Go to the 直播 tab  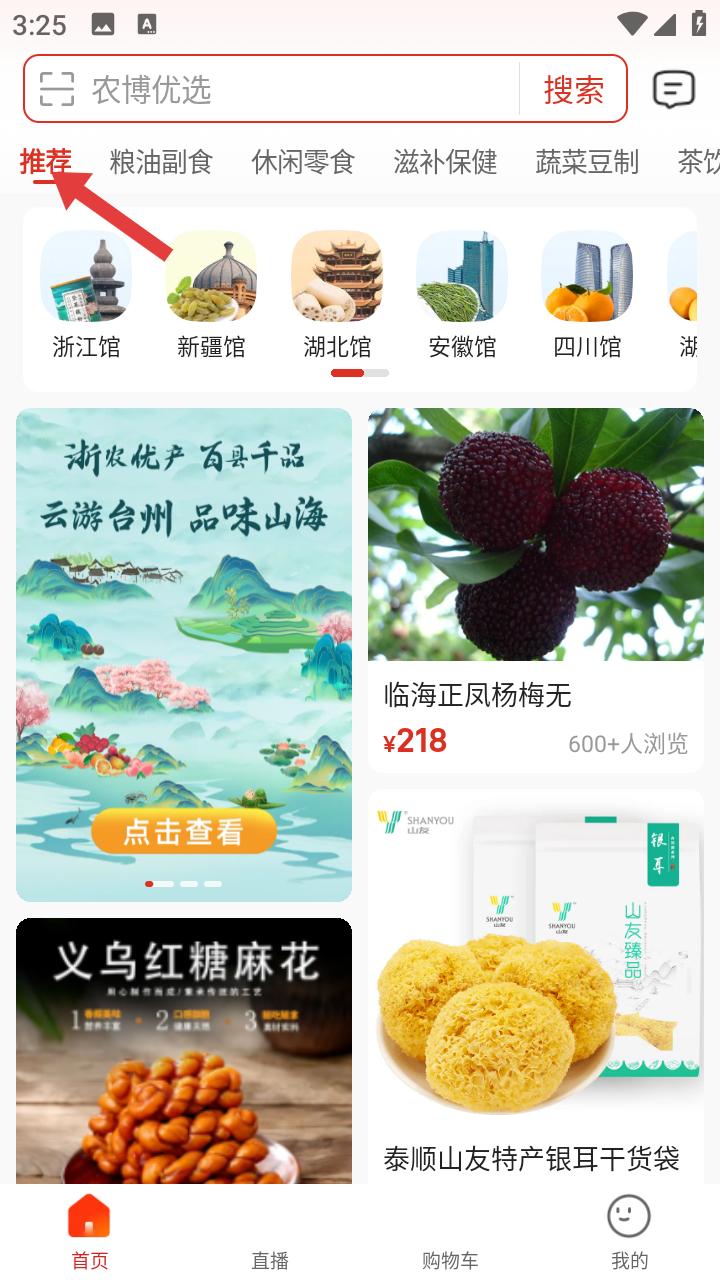pos(270,1235)
